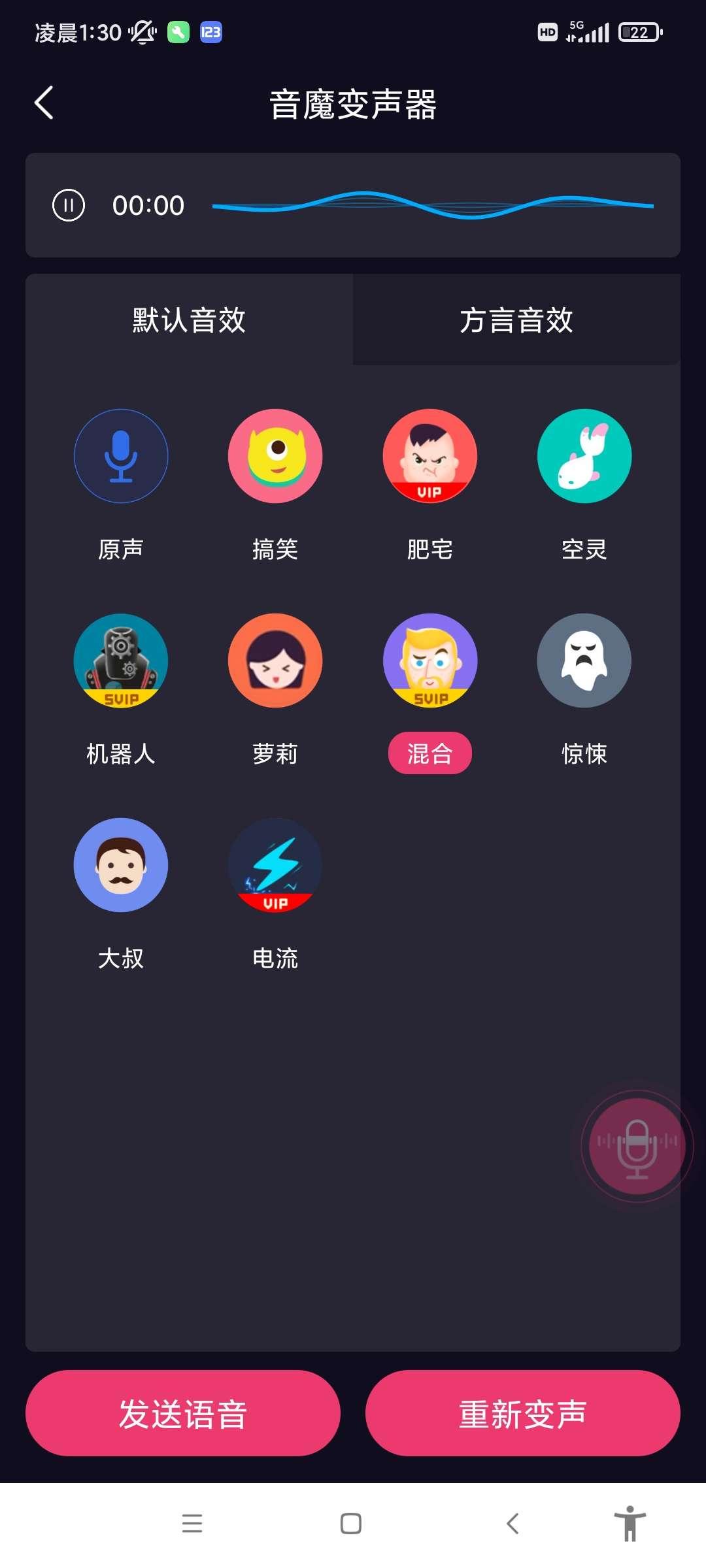The width and height of the screenshot is (706, 1568).
Task: Choose the 肥宅 VIP voice effect
Action: [x=429, y=457]
